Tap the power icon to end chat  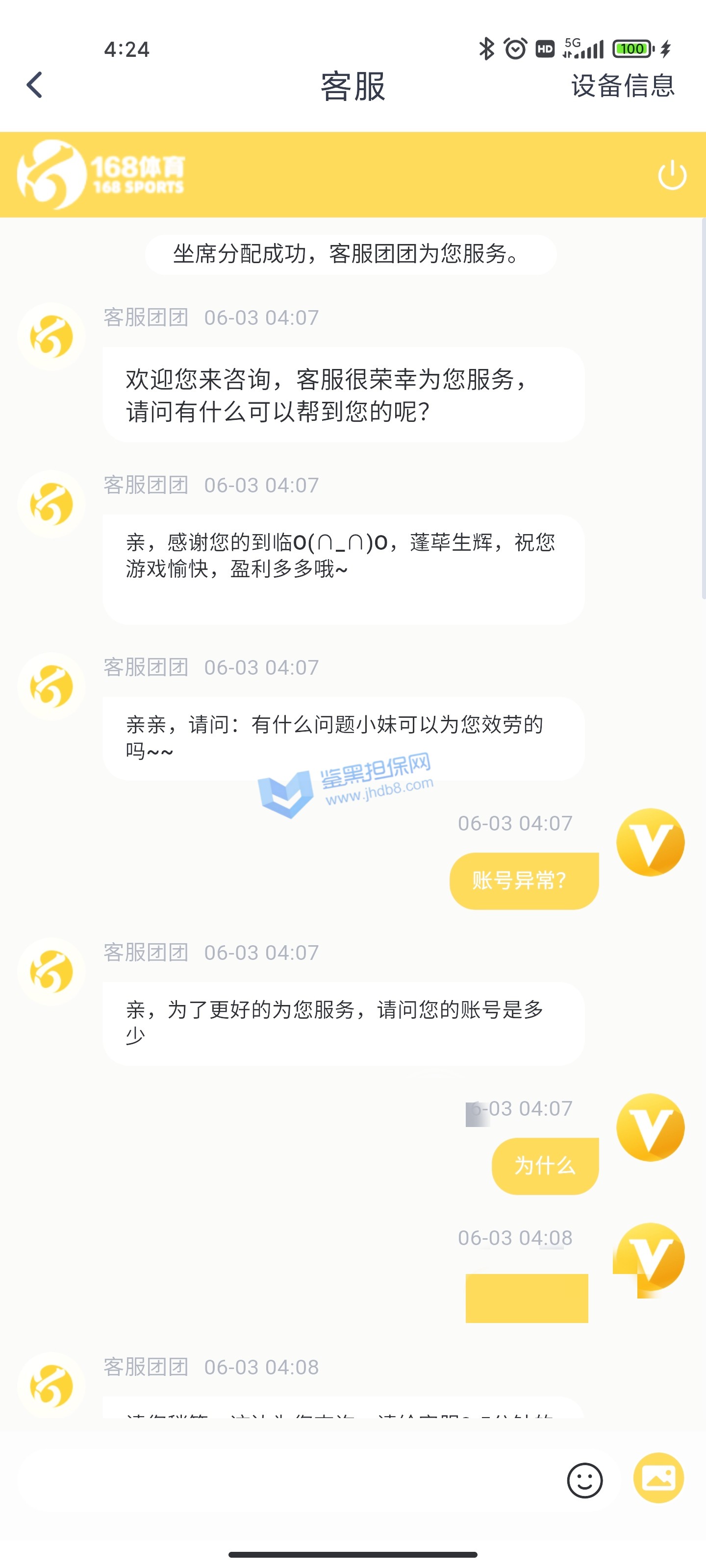click(672, 175)
